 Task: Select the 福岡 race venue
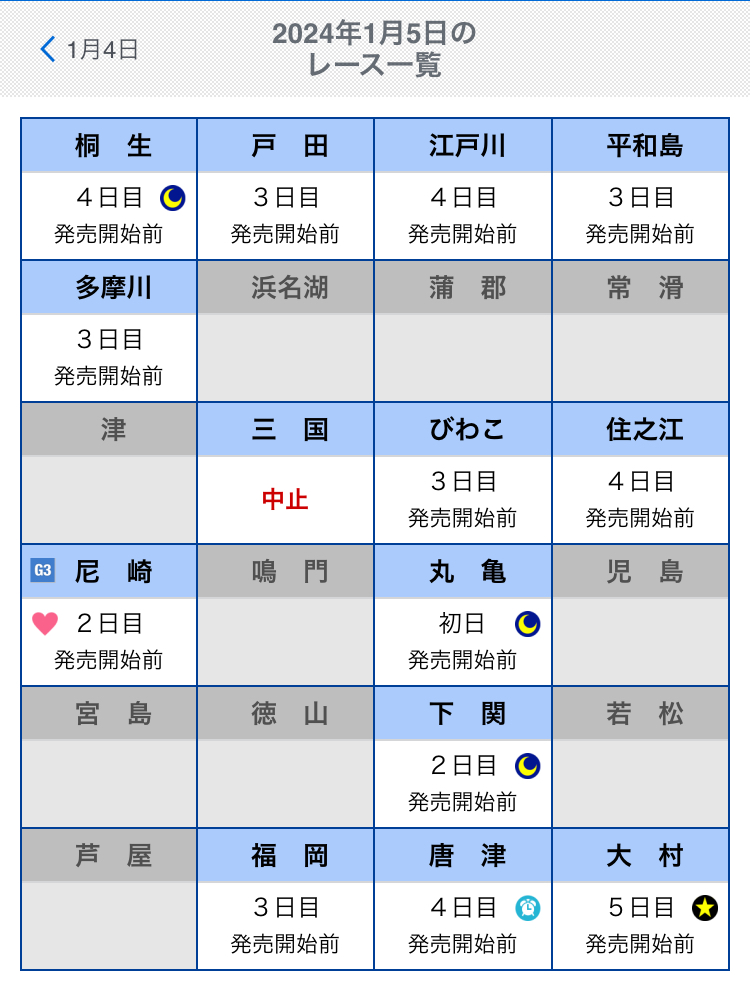coord(286,899)
